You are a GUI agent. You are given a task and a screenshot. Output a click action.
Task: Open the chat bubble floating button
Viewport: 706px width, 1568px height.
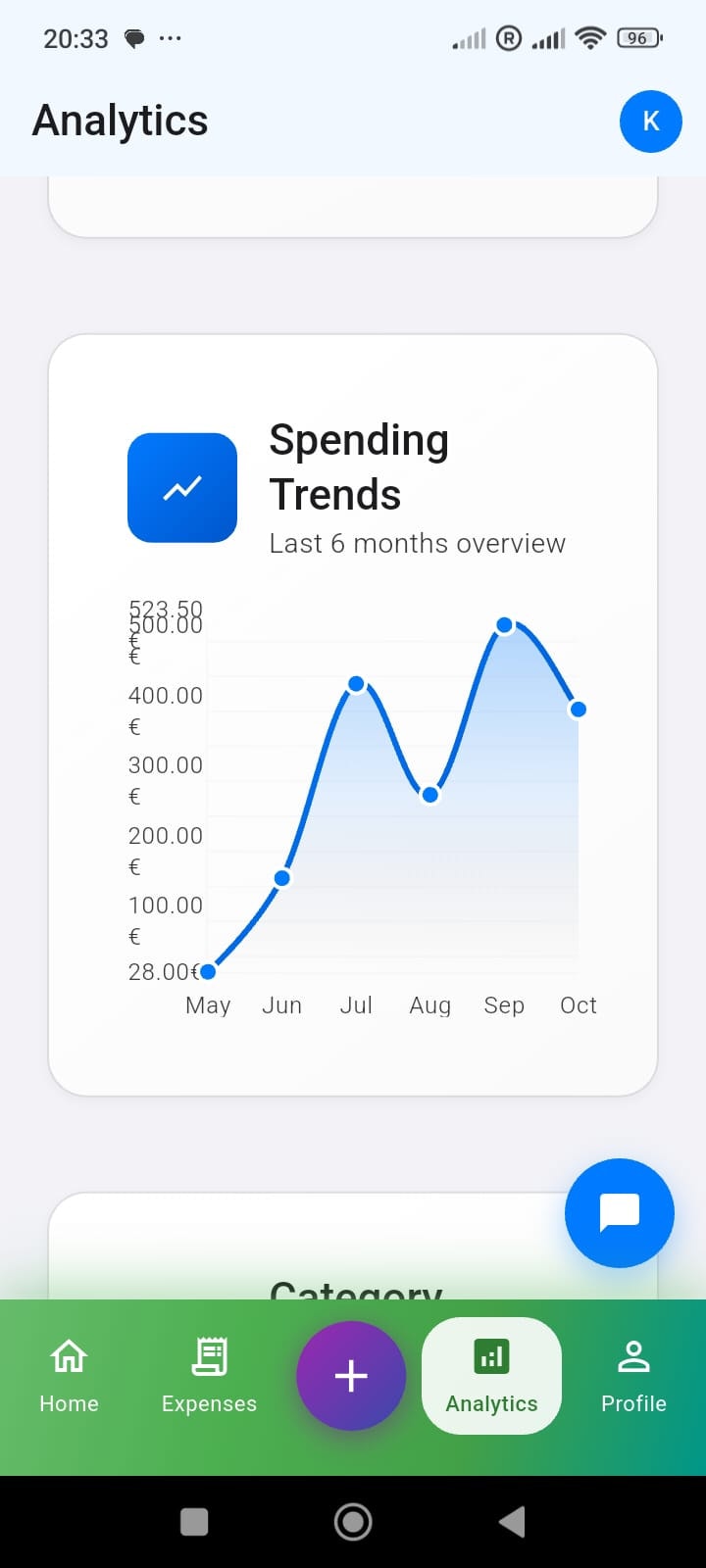tap(619, 1213)
